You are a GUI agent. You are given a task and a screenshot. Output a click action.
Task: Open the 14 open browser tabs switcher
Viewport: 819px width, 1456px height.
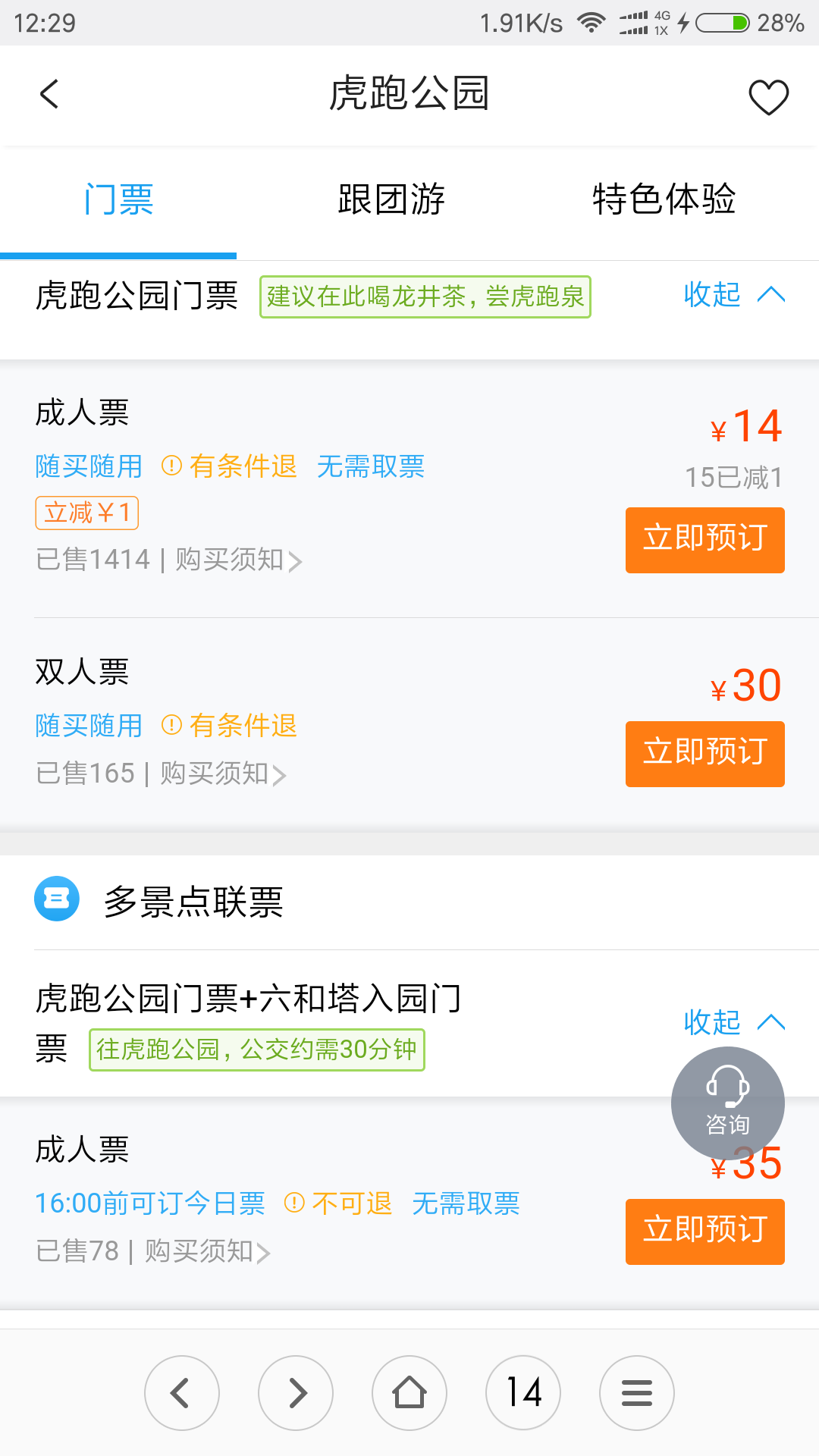523,1393
